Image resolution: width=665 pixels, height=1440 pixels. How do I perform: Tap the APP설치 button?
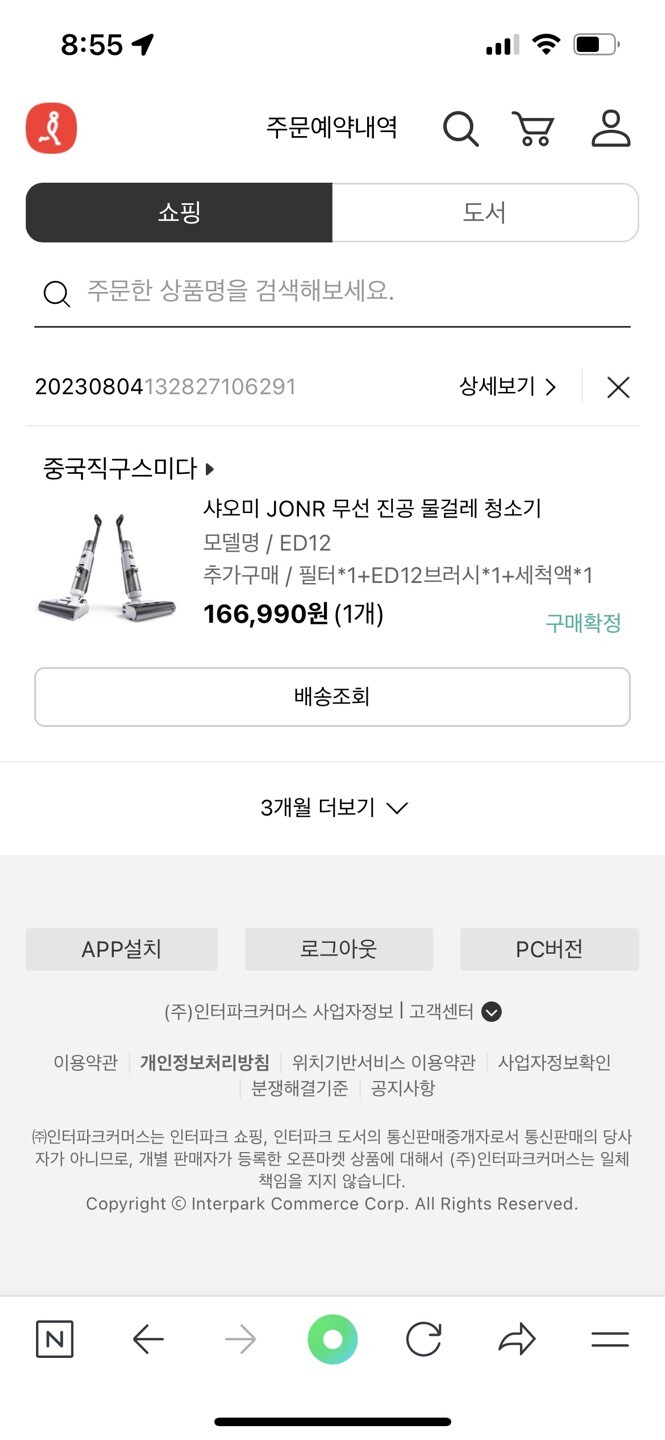[x=121, y=949]
